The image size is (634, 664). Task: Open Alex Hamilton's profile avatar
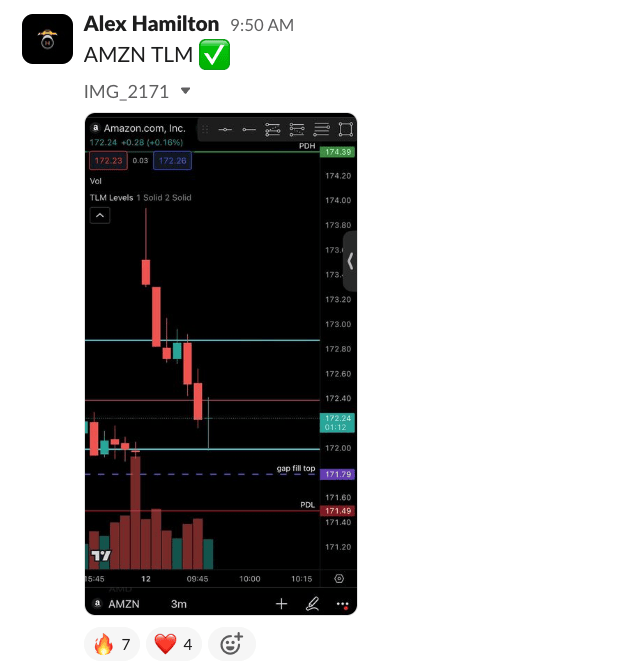[x=47, y=39]
